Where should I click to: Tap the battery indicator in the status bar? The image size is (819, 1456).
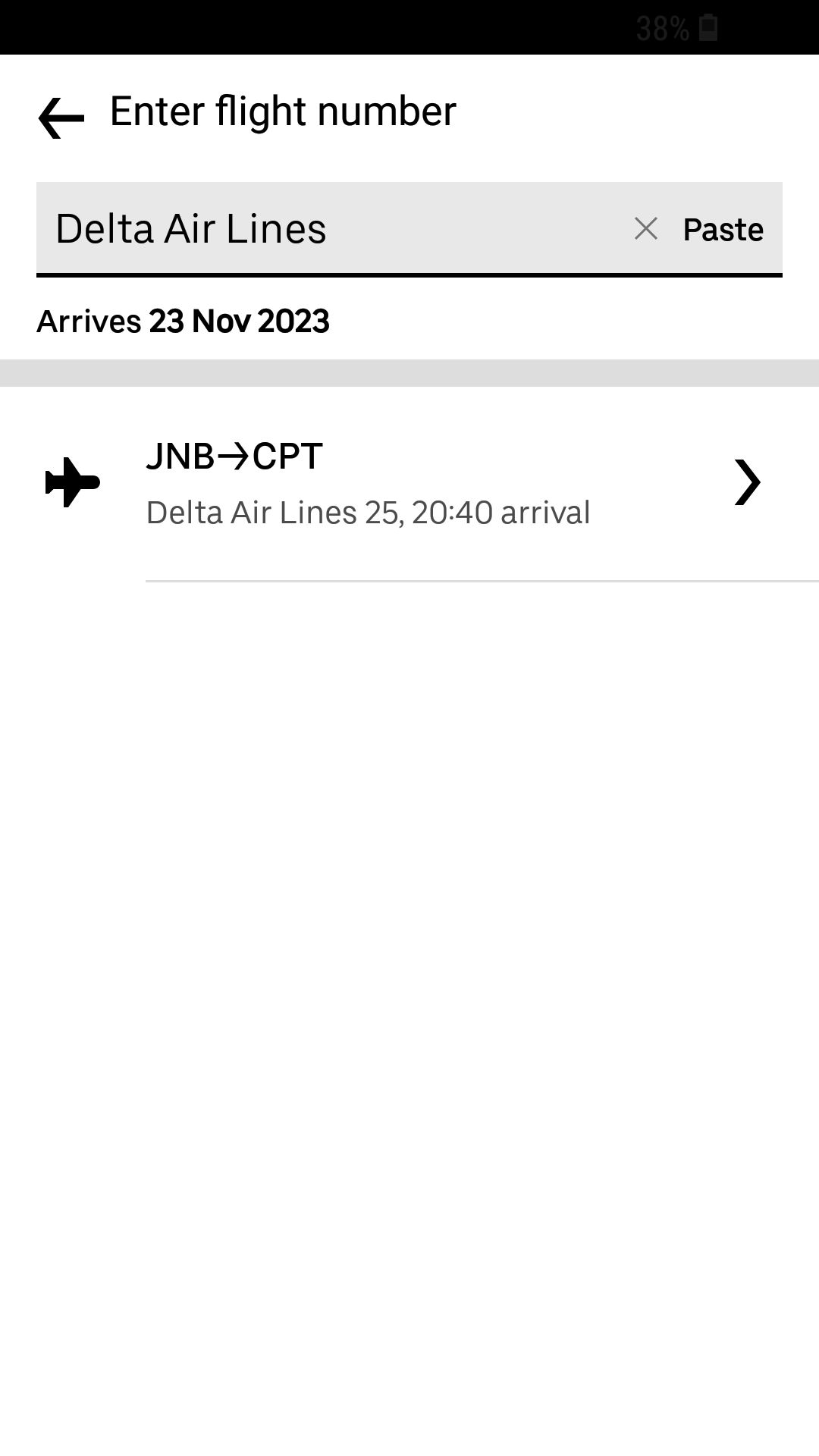pos(707,29)
